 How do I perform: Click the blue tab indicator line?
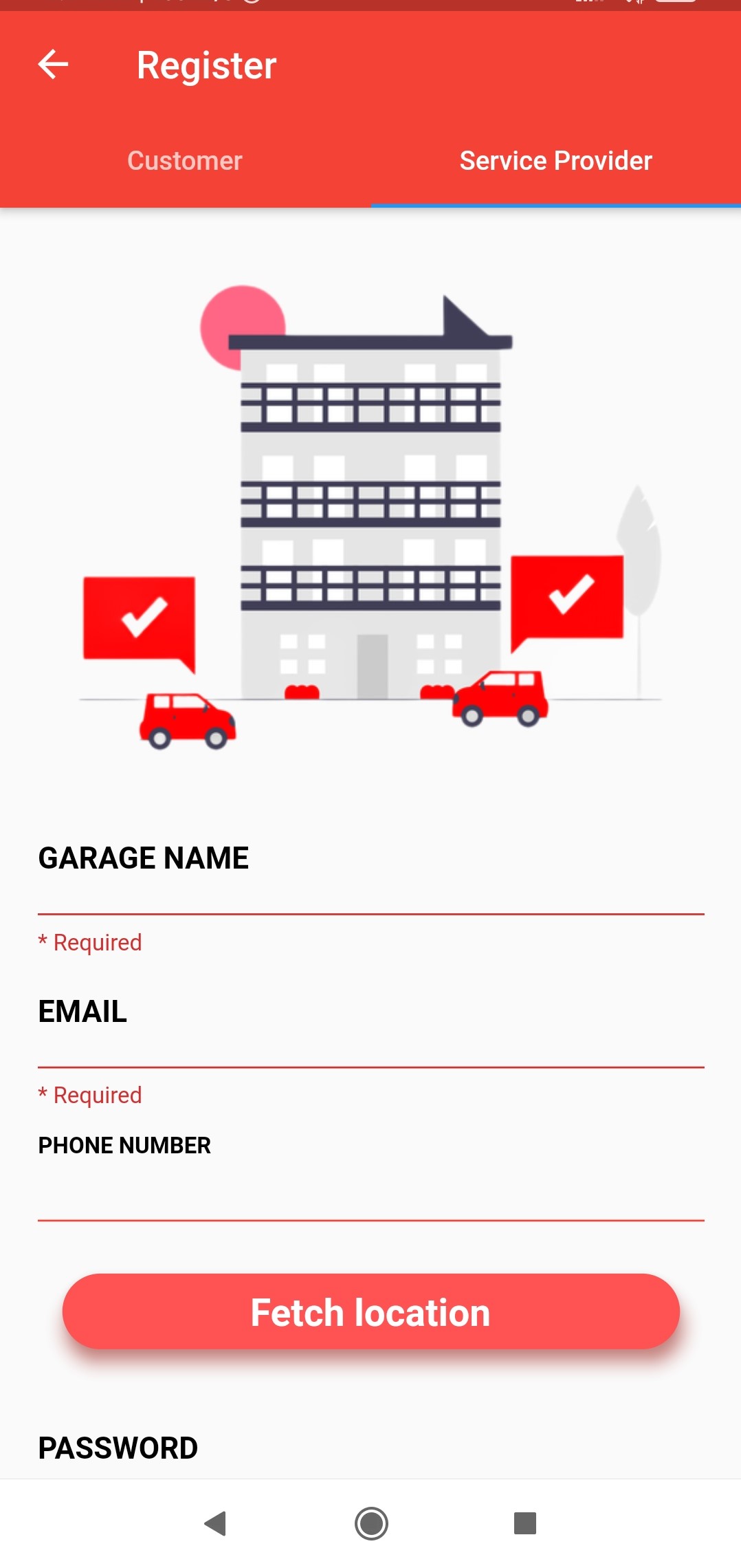[x=555, y=204]
